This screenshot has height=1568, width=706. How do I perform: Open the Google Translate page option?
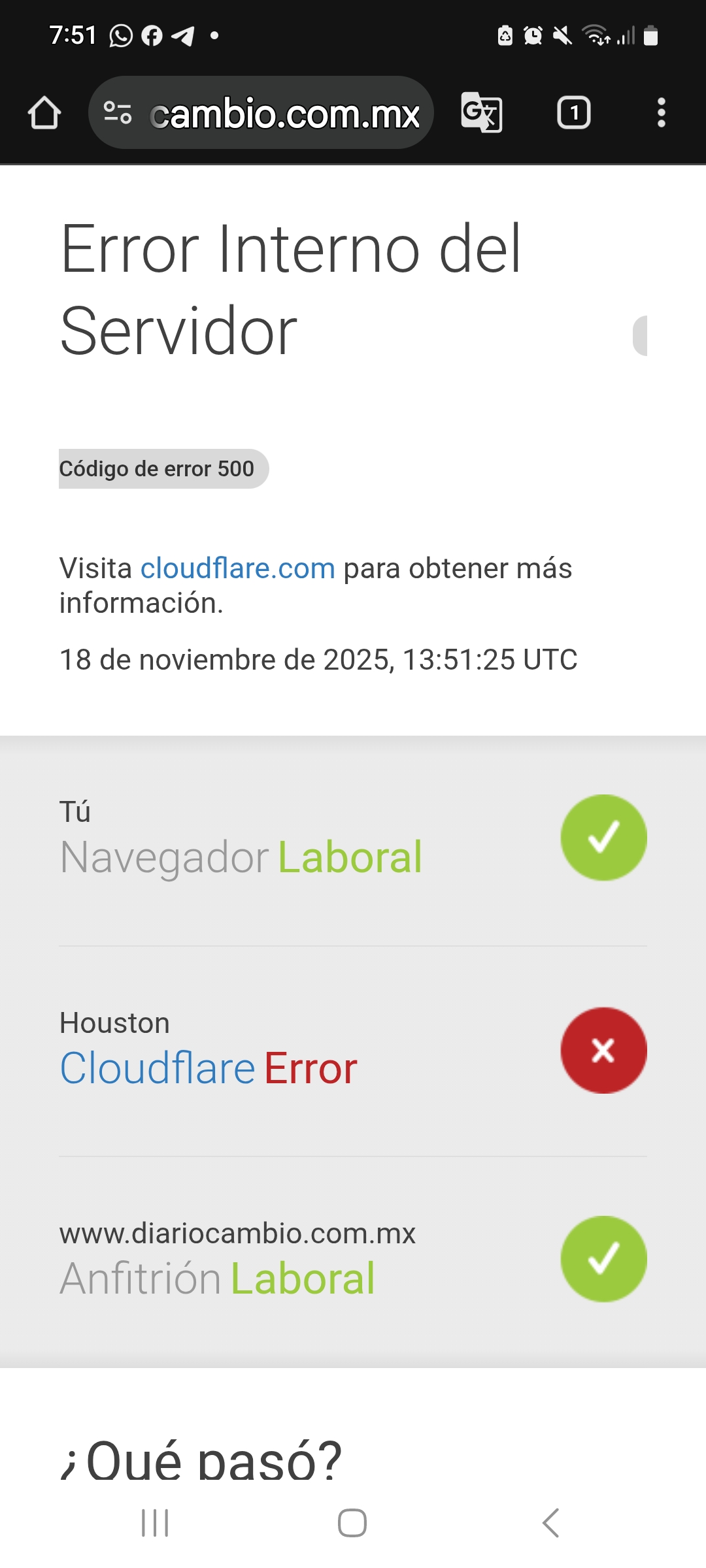pos(482,113)
